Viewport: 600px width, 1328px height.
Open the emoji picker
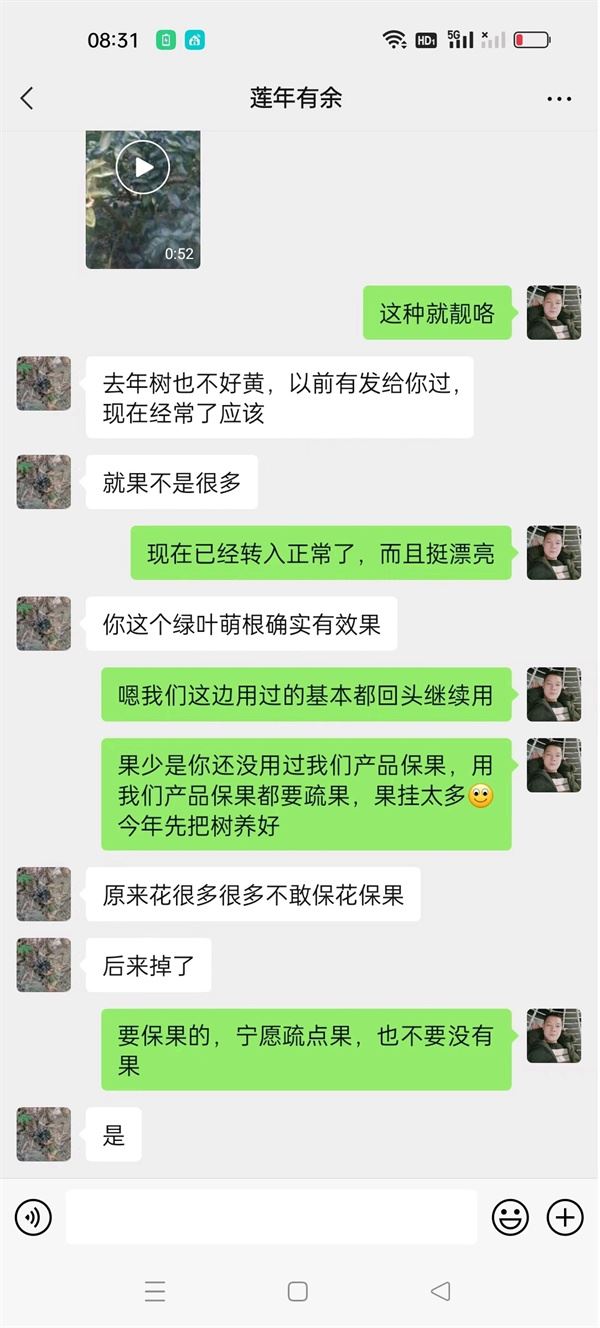tap(510, 1217)
